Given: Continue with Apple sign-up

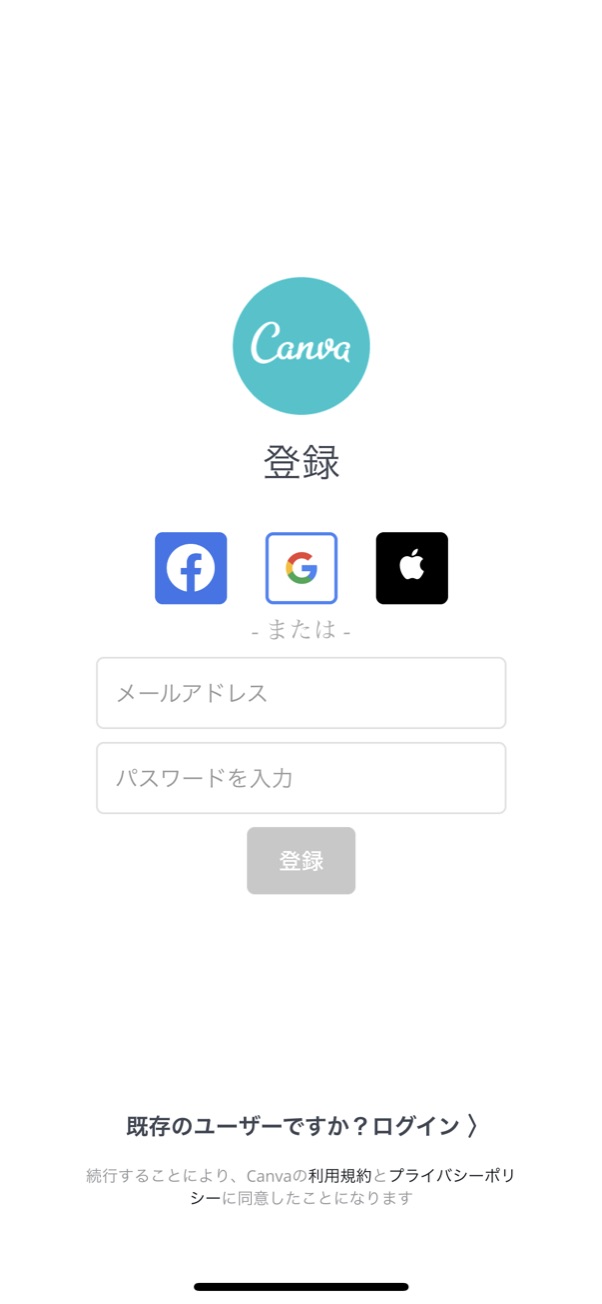Looking at the screenshot, I should pos(412,568).
